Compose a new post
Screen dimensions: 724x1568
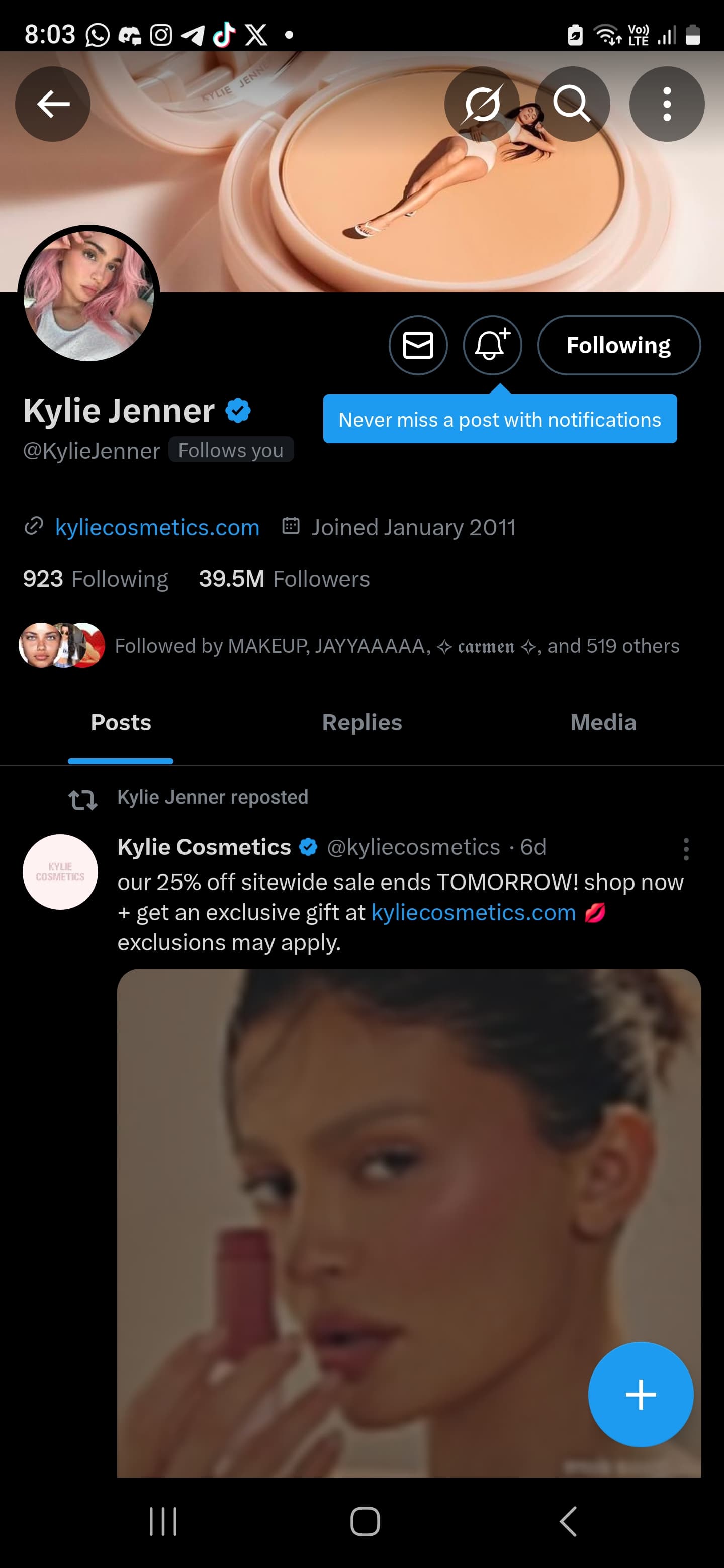[641, 1394]
